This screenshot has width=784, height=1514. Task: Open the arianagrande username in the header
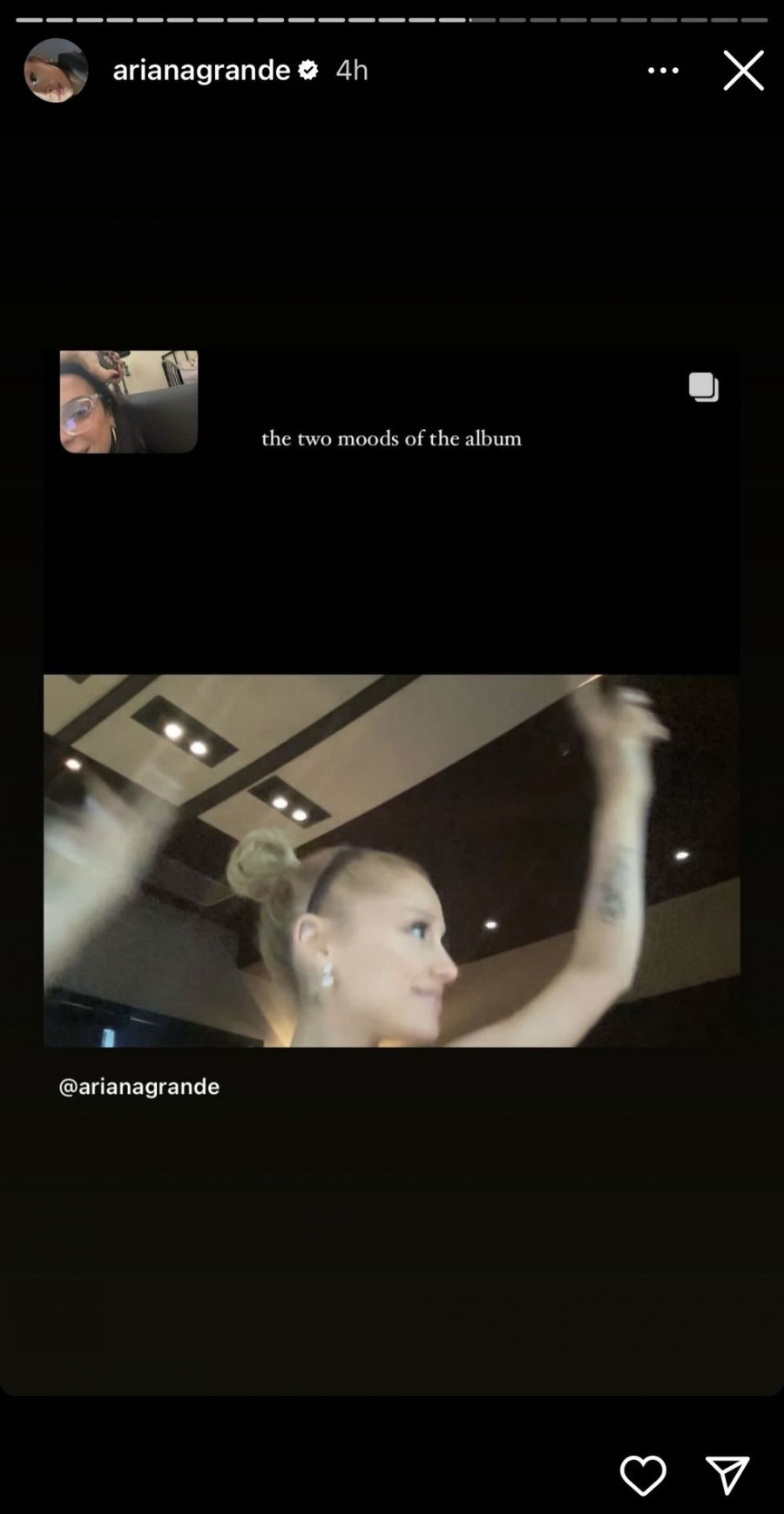201,70
